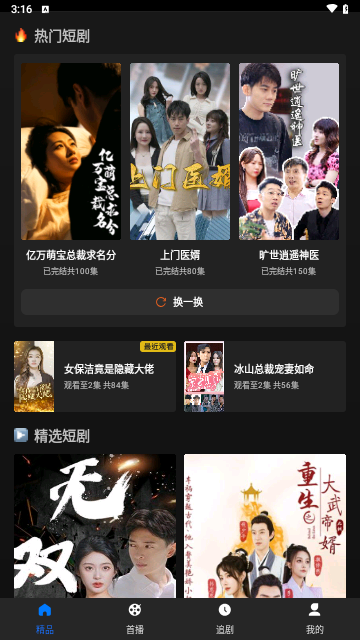This screenshot has width=360, height=640.
Task: Open the 重生之大武帝婿 drama poster
Action: point(265,526)
